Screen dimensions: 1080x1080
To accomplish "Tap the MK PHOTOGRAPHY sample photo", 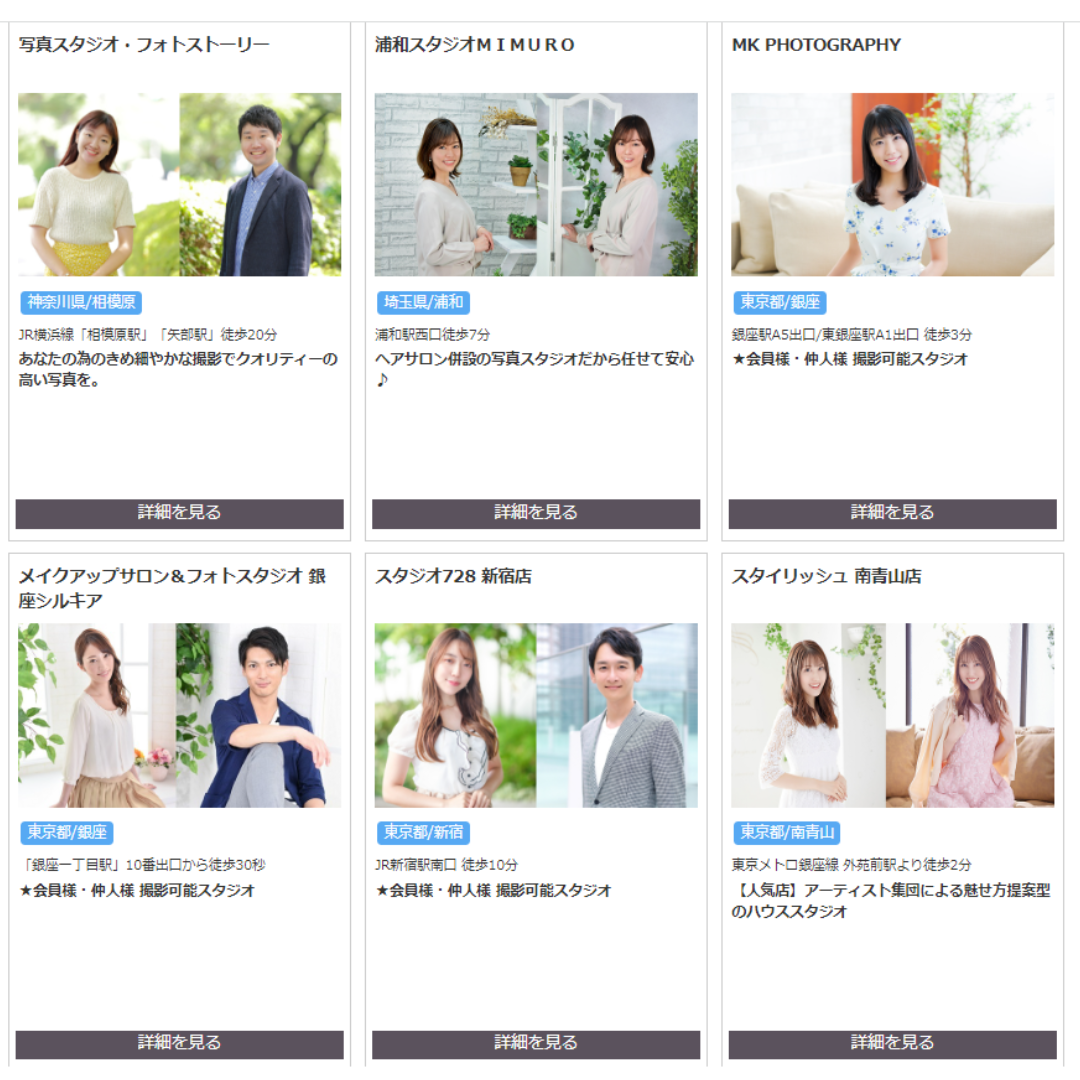I will pos(892,185).
